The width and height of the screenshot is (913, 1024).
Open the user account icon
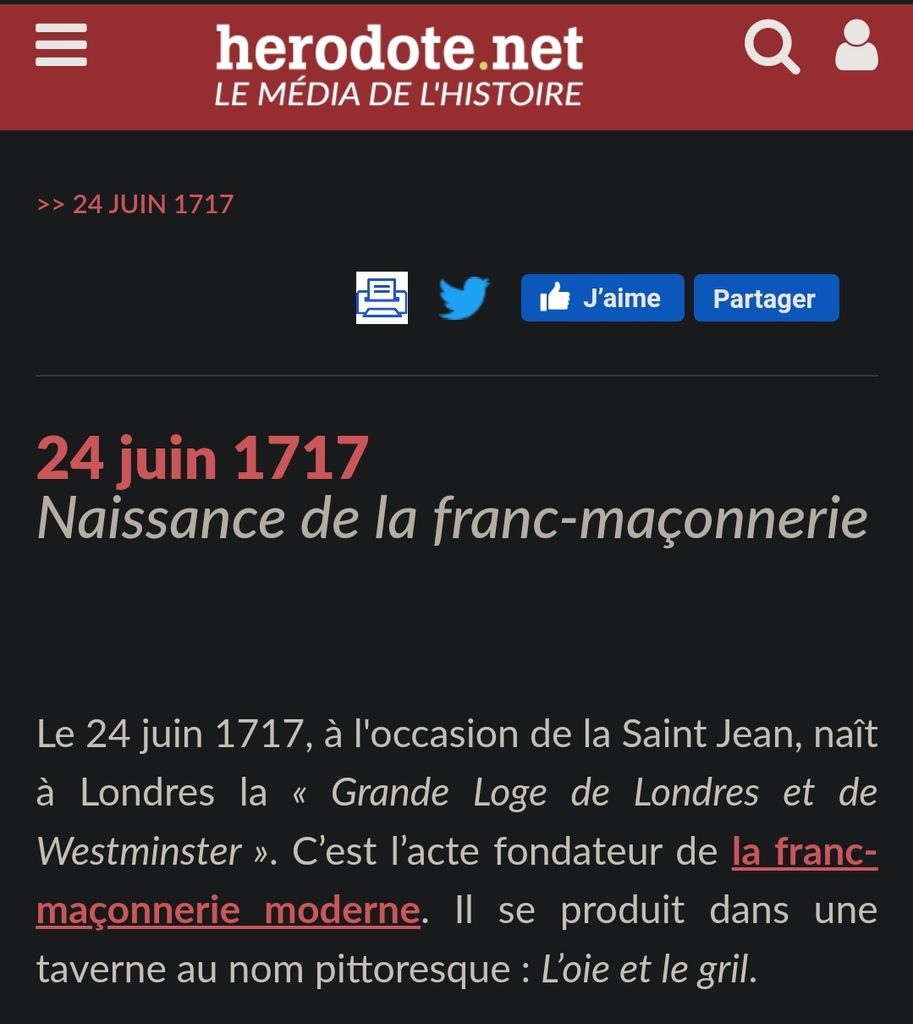856,46
